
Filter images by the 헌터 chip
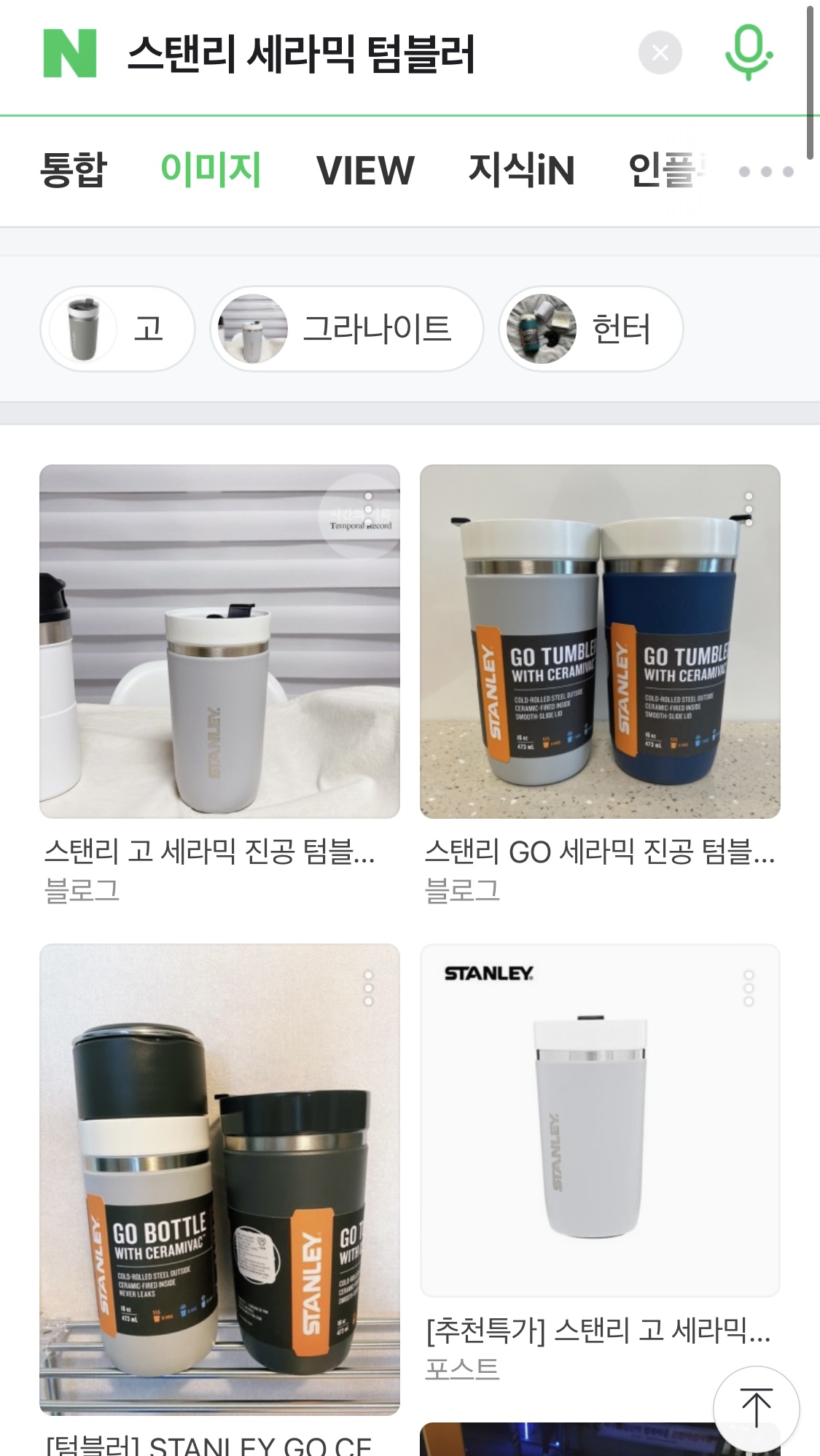tap(590, 329)
